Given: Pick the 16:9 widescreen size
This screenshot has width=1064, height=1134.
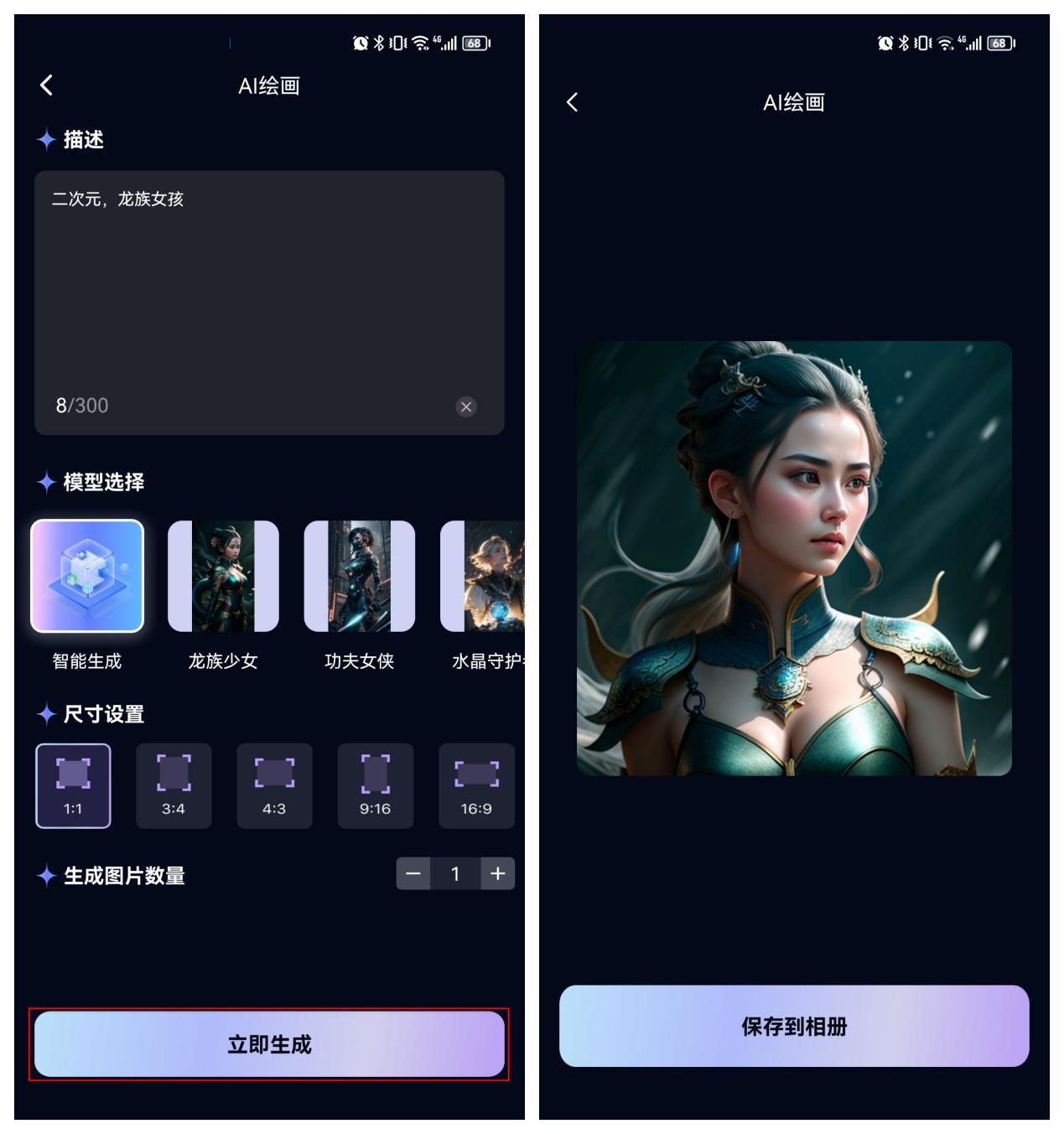Looking at the screenshot, I should coord(476,785).
